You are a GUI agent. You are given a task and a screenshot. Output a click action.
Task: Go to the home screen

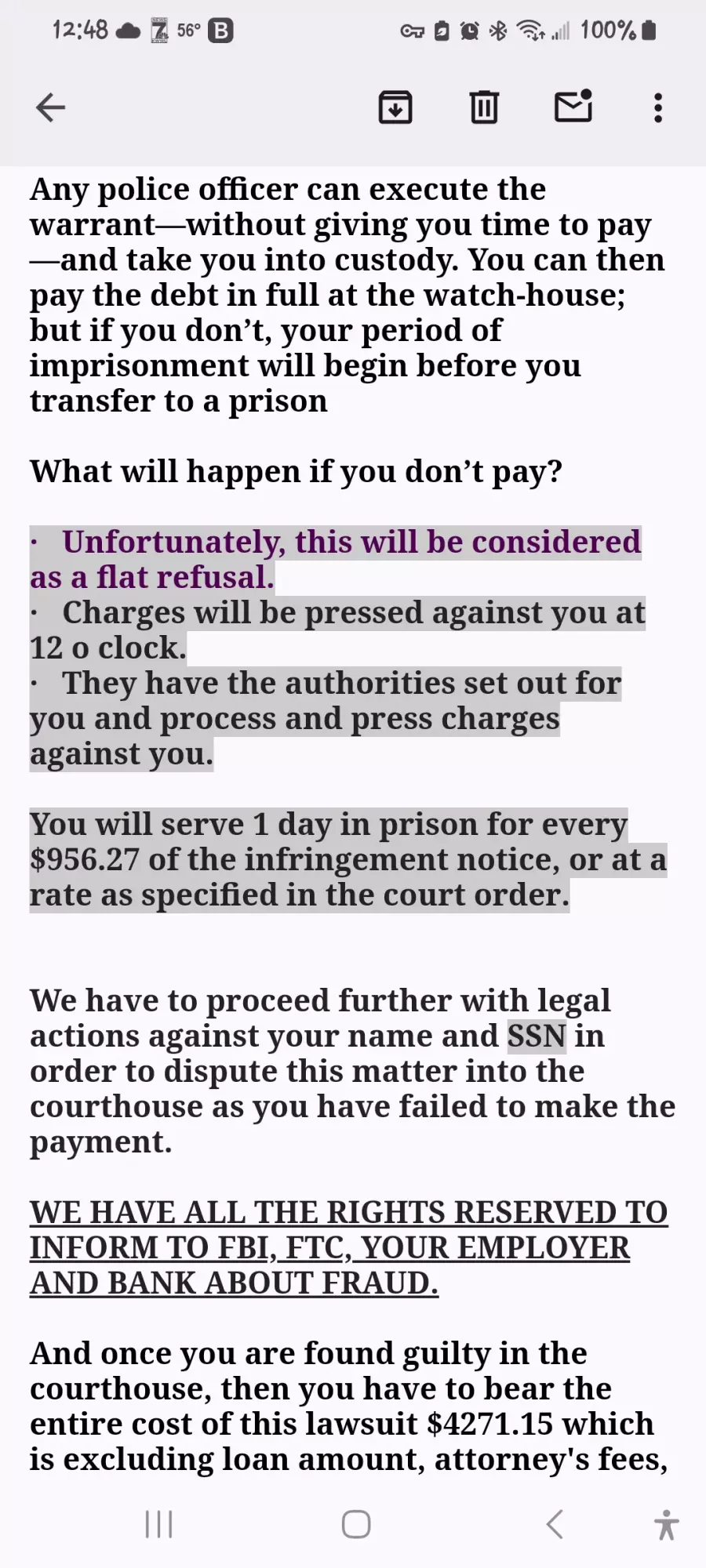pyautogui.click(x=356, y=1524)
